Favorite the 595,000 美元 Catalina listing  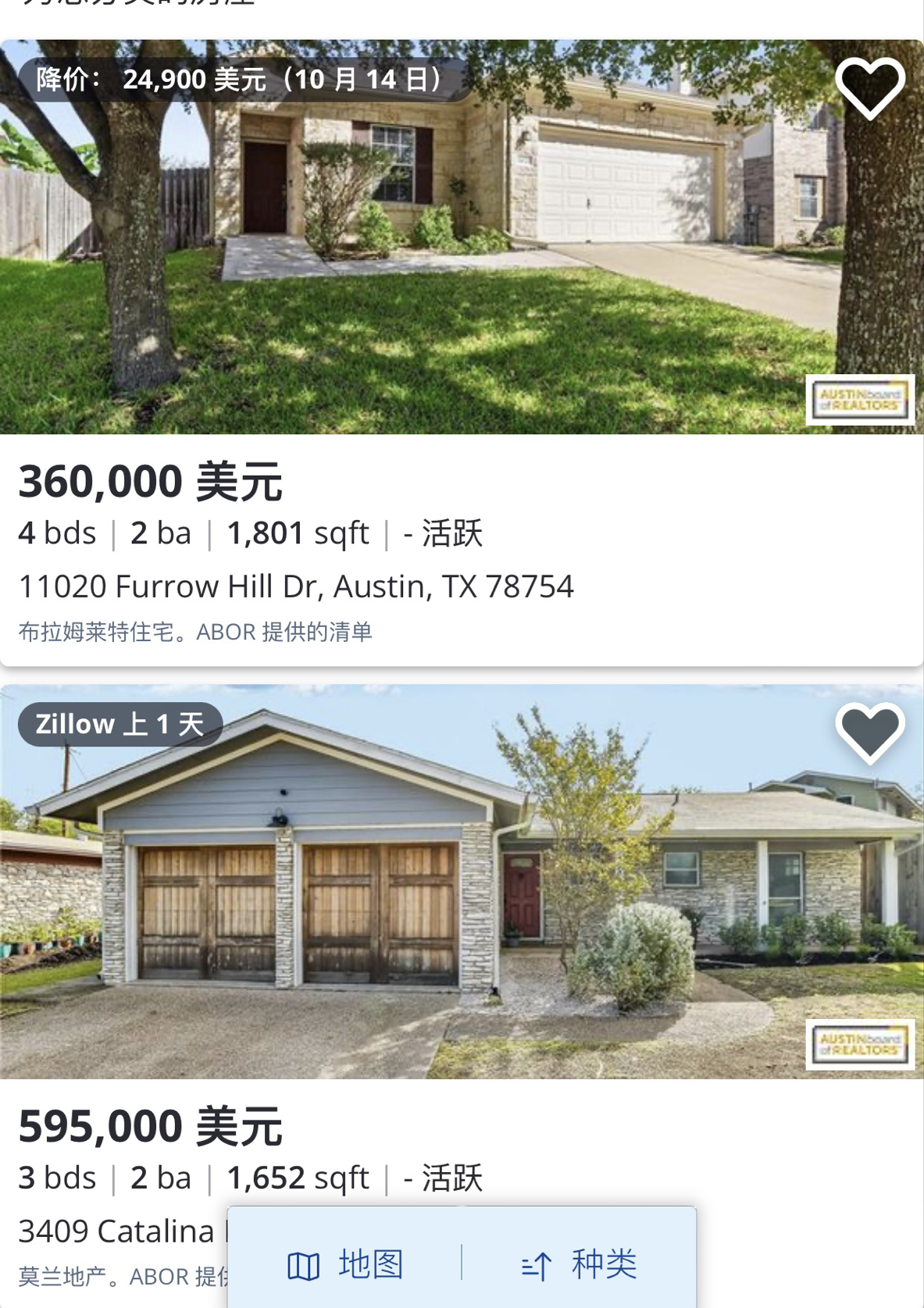pyautogui.click(x=869, y=732)
